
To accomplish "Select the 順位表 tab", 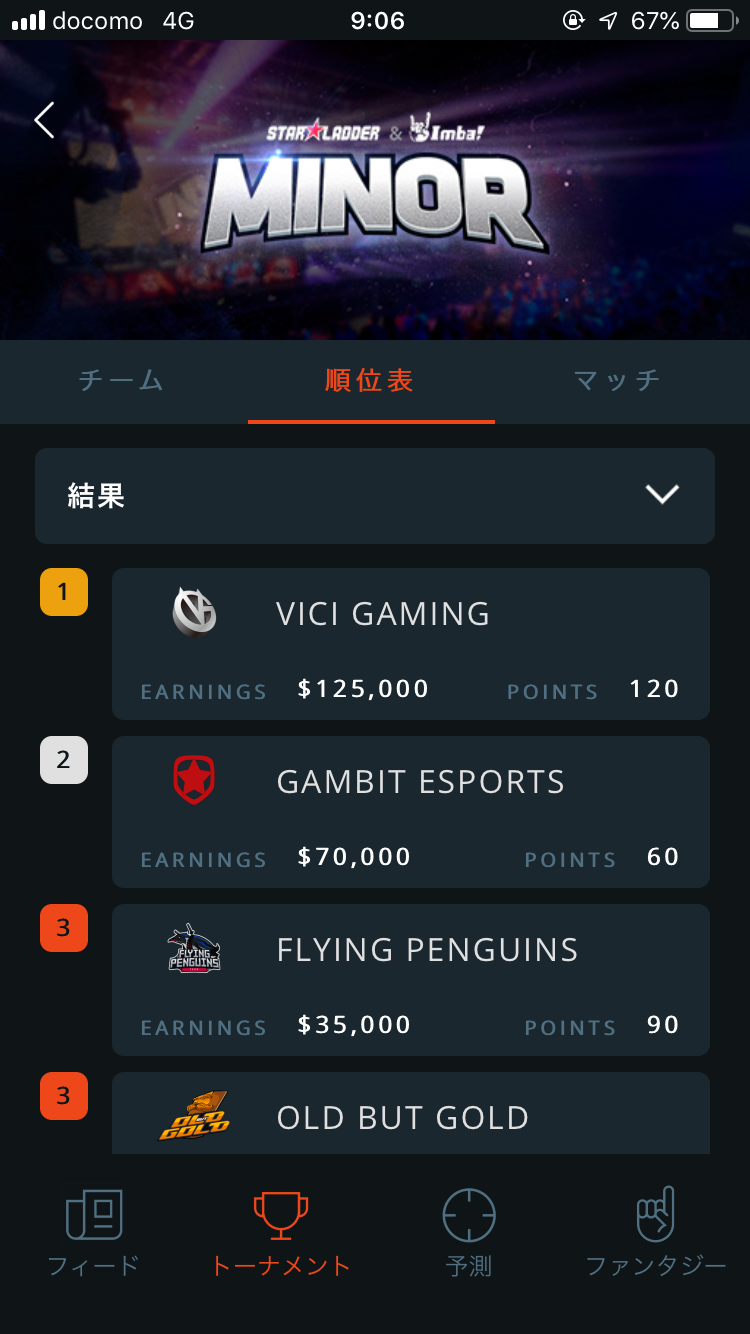I will click(370, 381).
